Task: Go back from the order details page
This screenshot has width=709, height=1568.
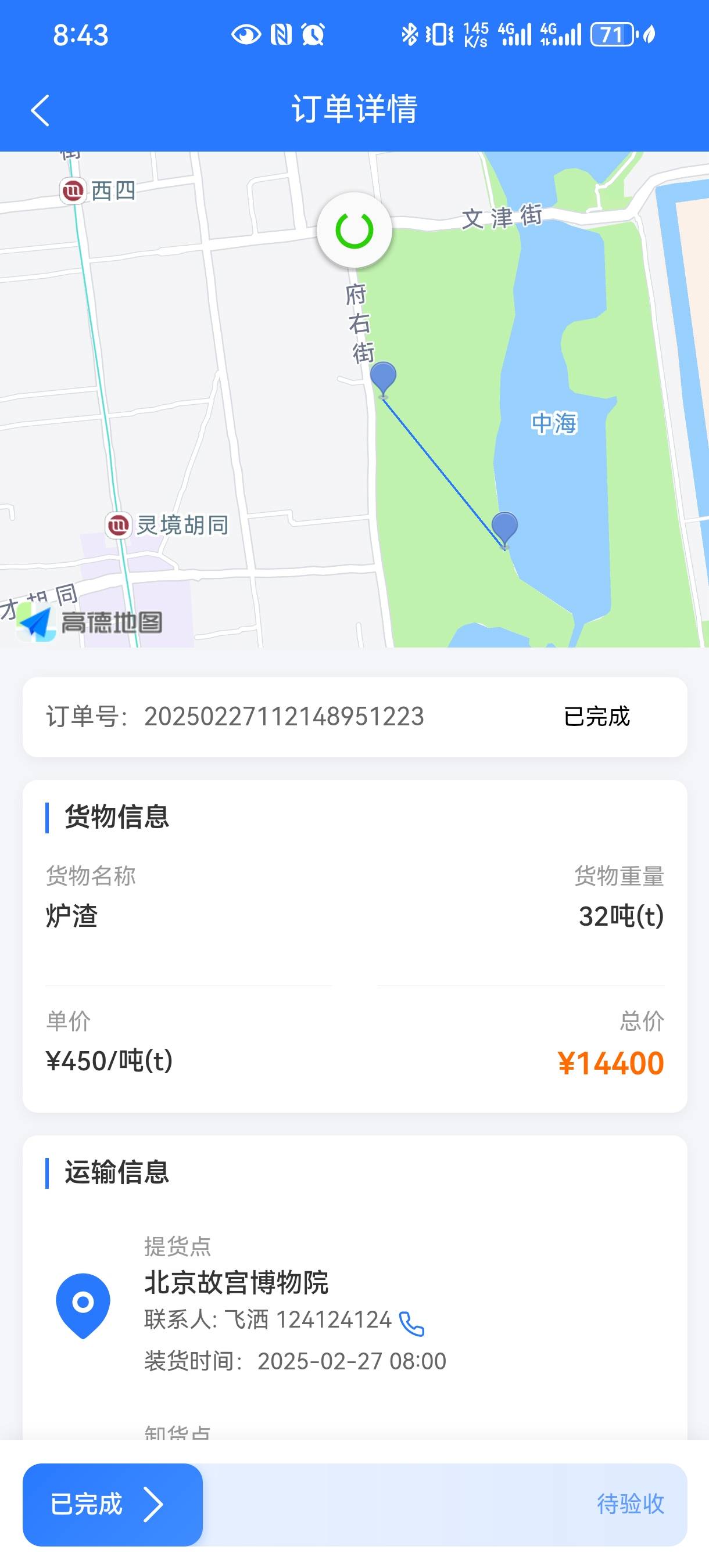Action: (40, 111)
